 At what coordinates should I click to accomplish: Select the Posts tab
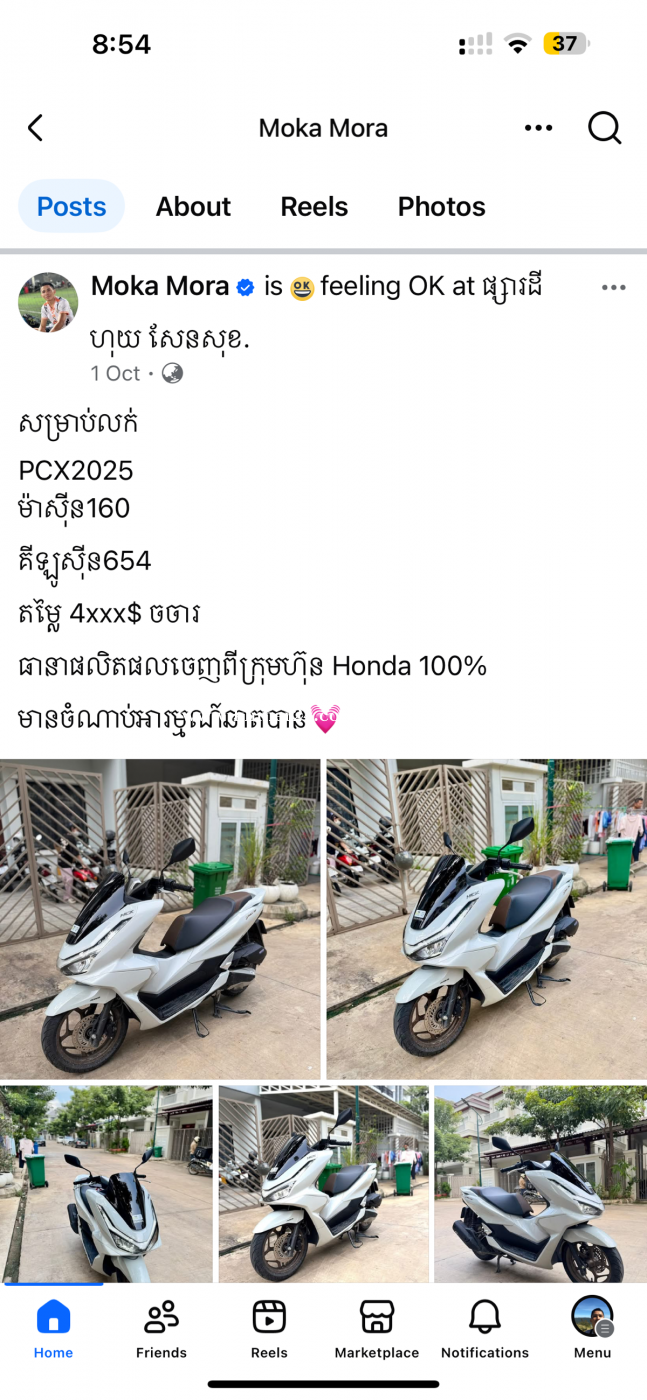(x=71, y=206)
